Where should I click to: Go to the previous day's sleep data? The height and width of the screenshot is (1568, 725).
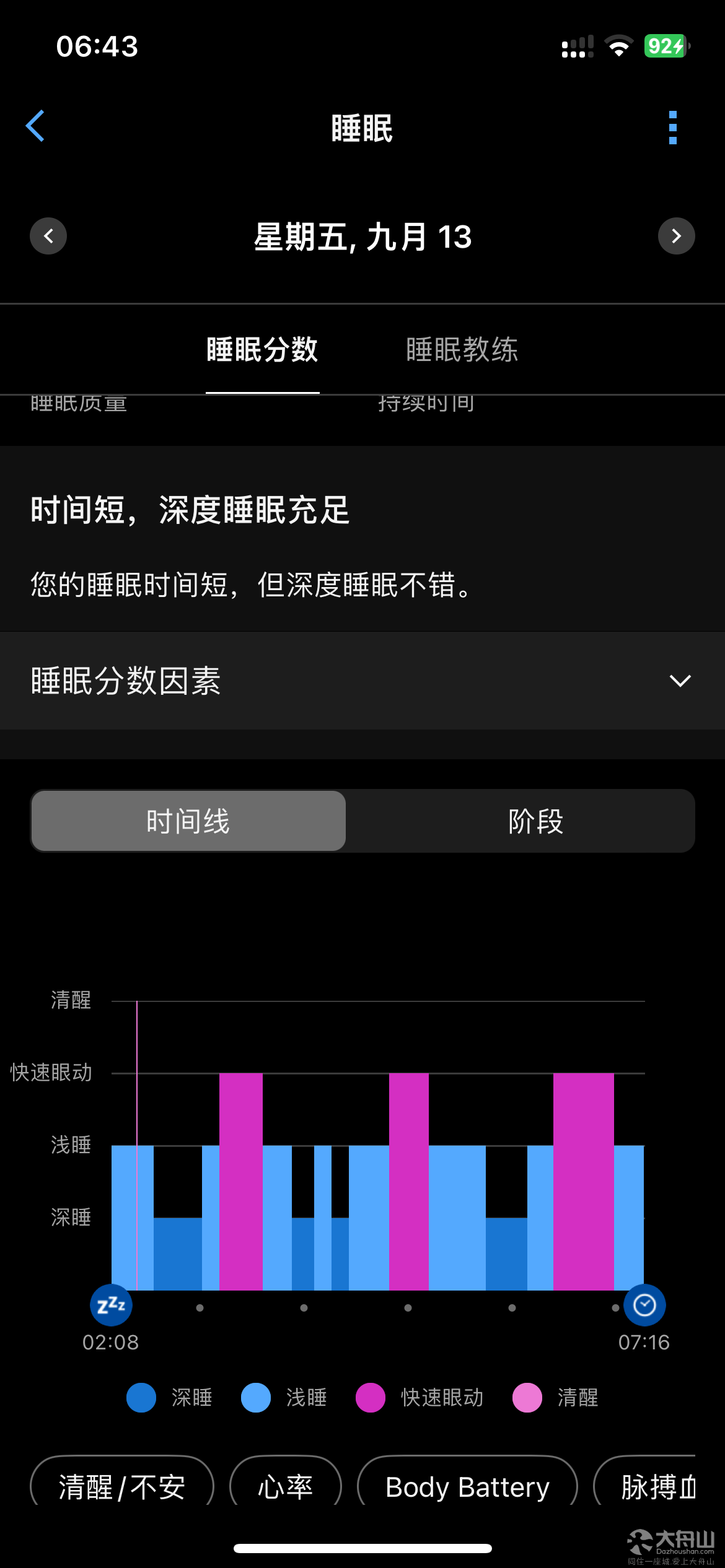(48, 236)
